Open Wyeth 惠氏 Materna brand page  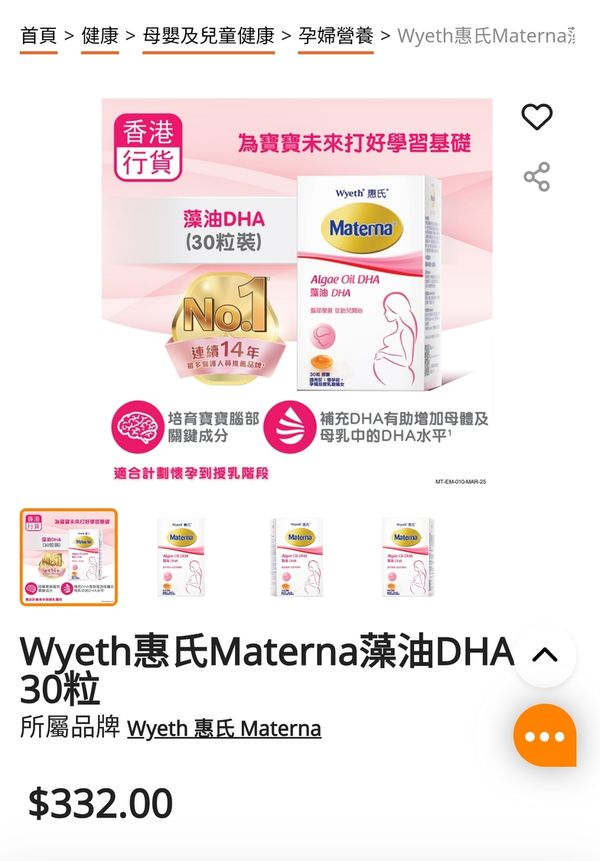click(x=224, y=728)
